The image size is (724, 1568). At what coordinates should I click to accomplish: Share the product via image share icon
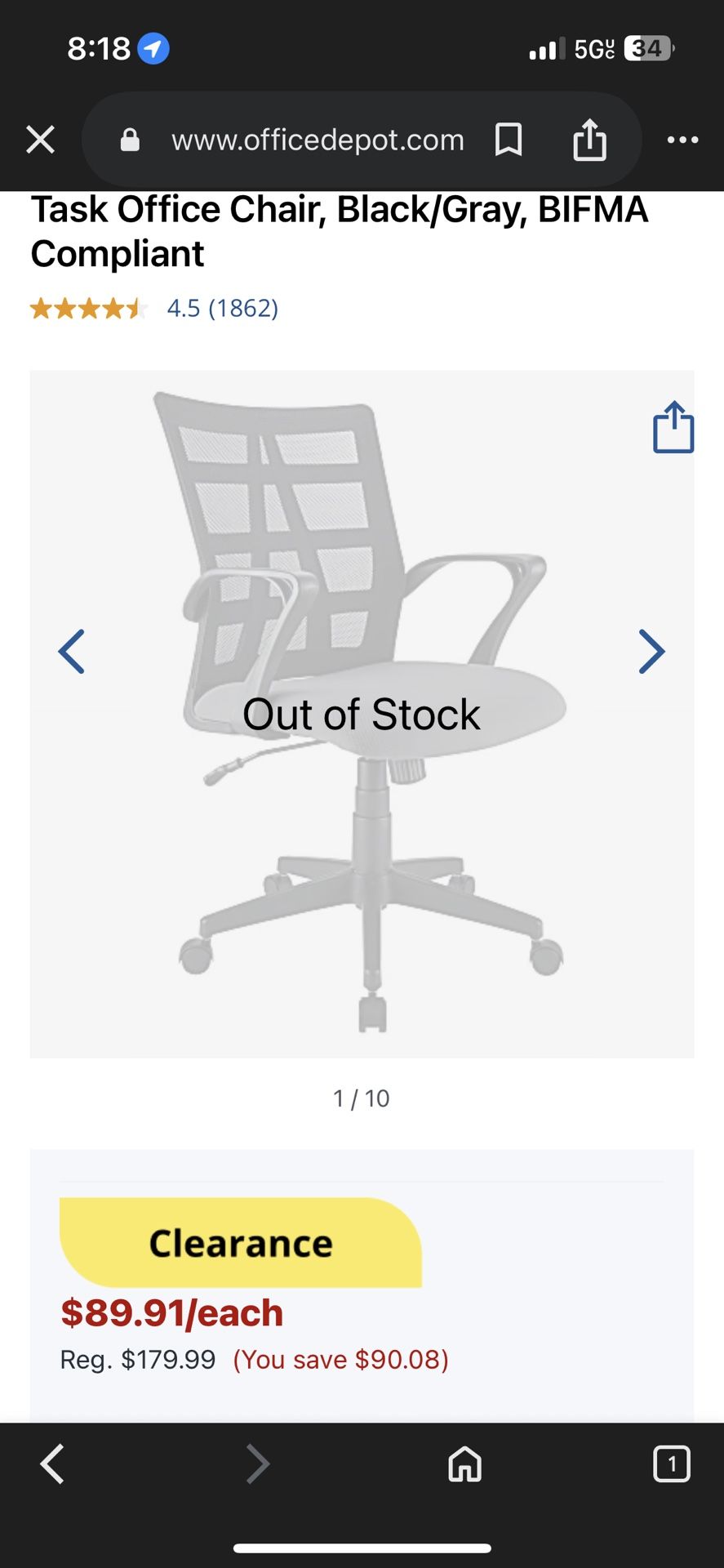[x=673, y=427]
